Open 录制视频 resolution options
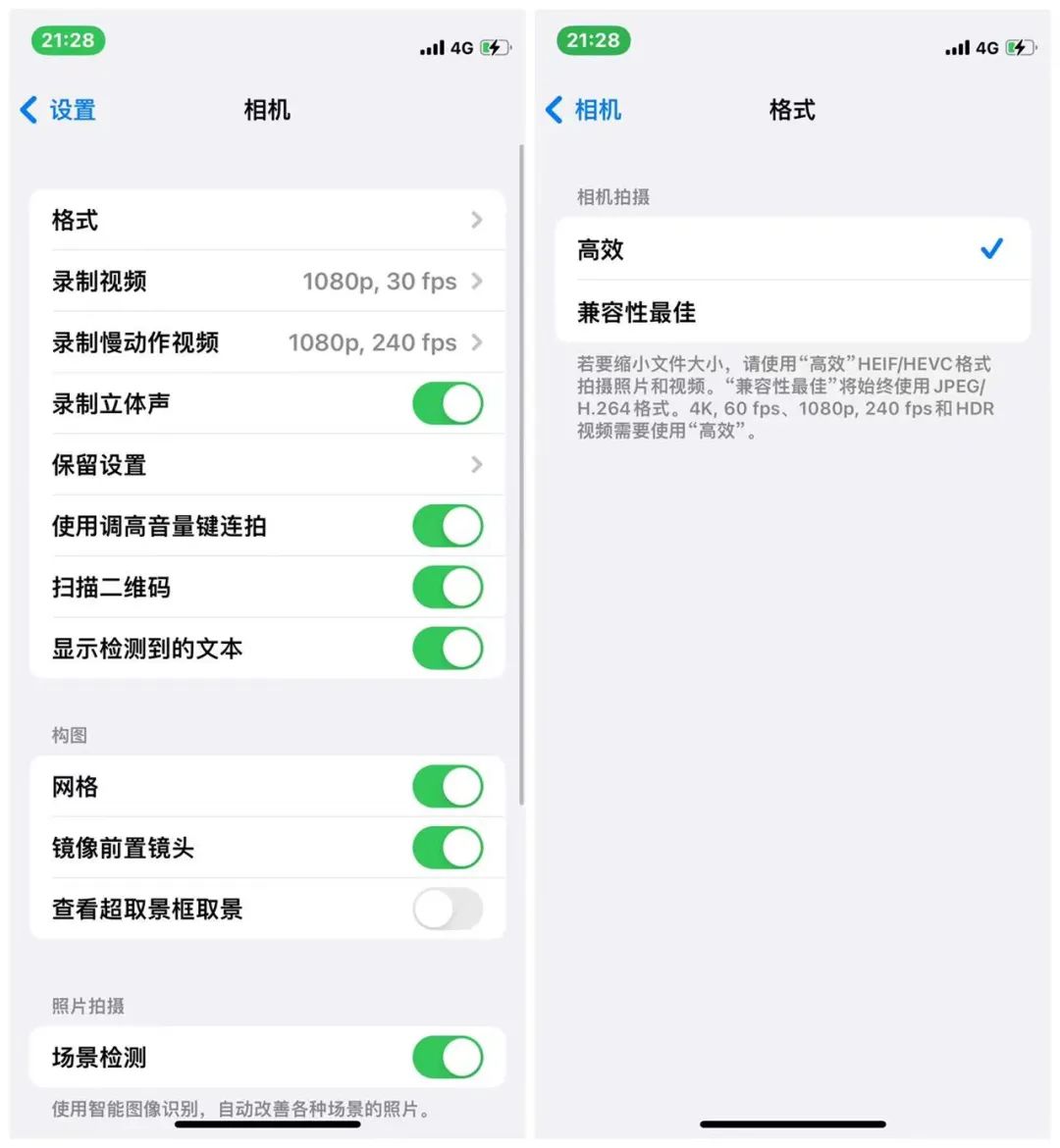This screenshot has width=1060, height=1148. tap(265, 282)
